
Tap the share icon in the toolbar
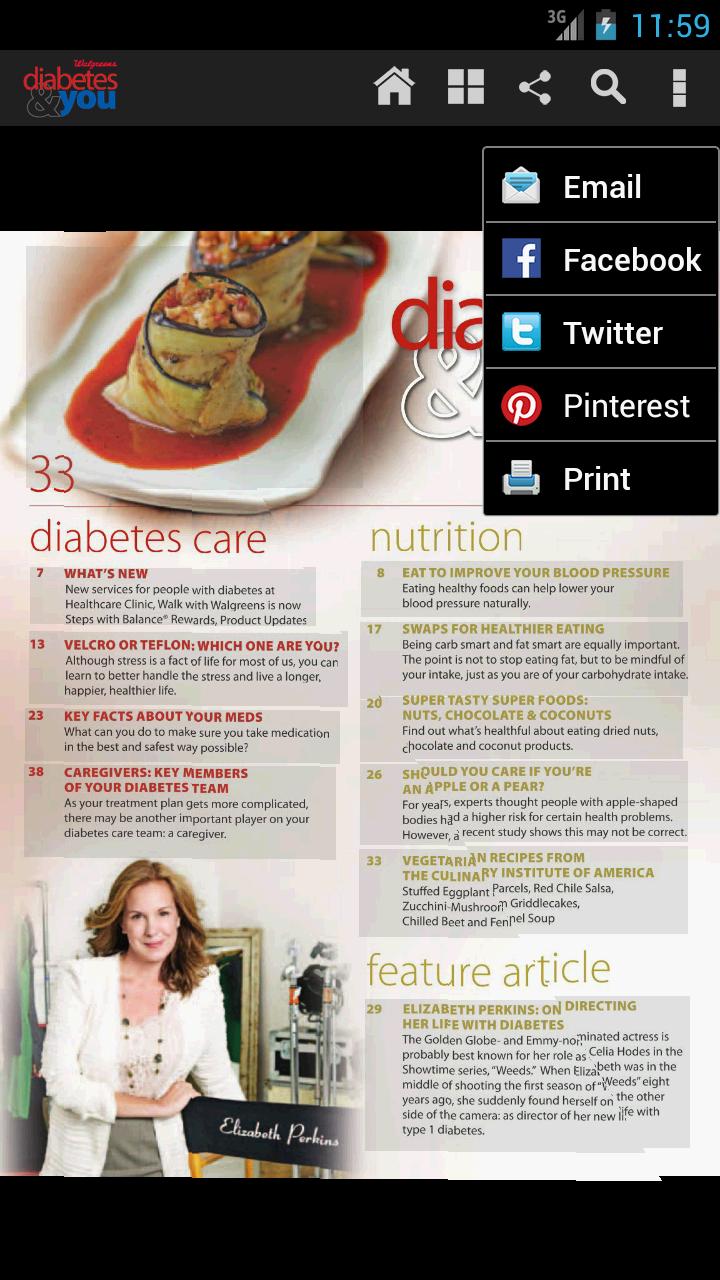pyautogui.click(x=536, y=88)
